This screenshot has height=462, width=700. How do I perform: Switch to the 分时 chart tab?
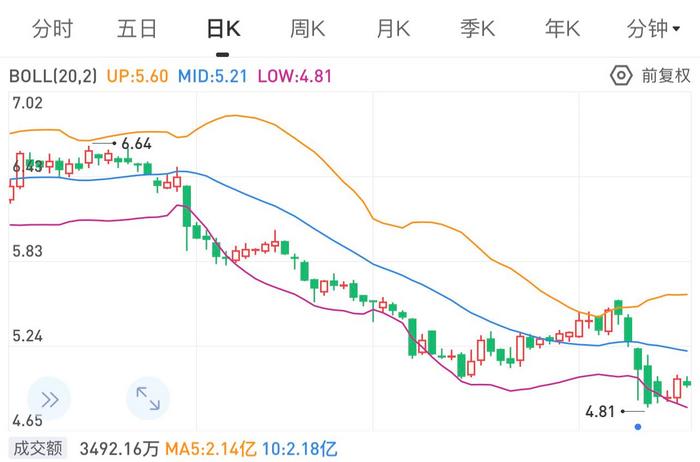(52, 29)
